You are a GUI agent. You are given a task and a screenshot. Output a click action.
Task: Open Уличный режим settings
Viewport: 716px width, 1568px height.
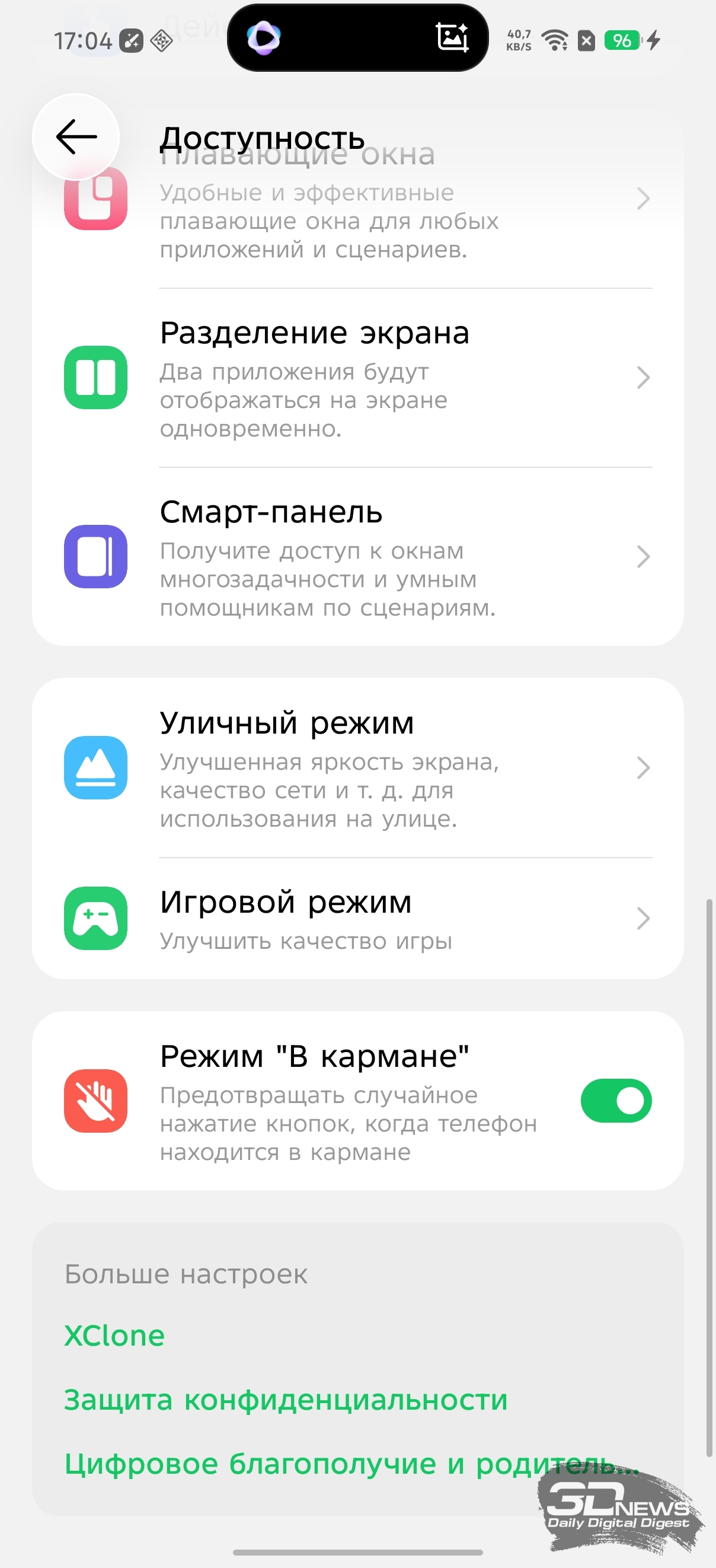pyautogui.click(x=357, y=767)
